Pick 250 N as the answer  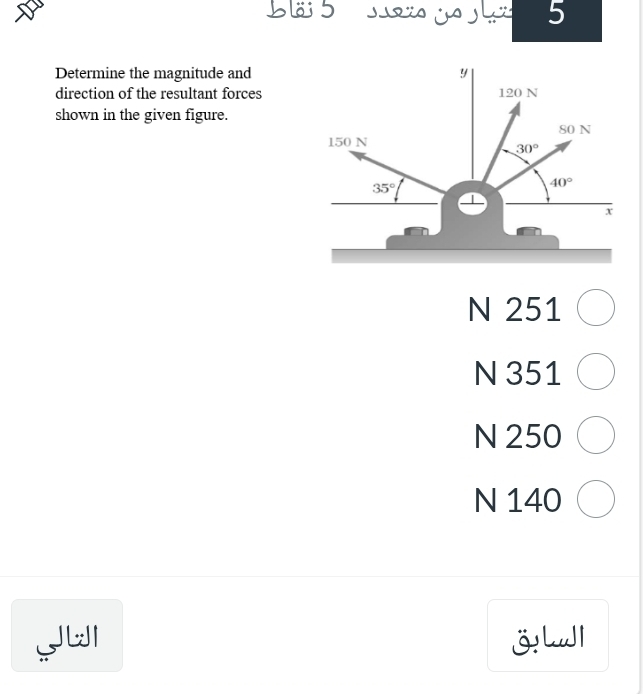click(x=596, y=436)
